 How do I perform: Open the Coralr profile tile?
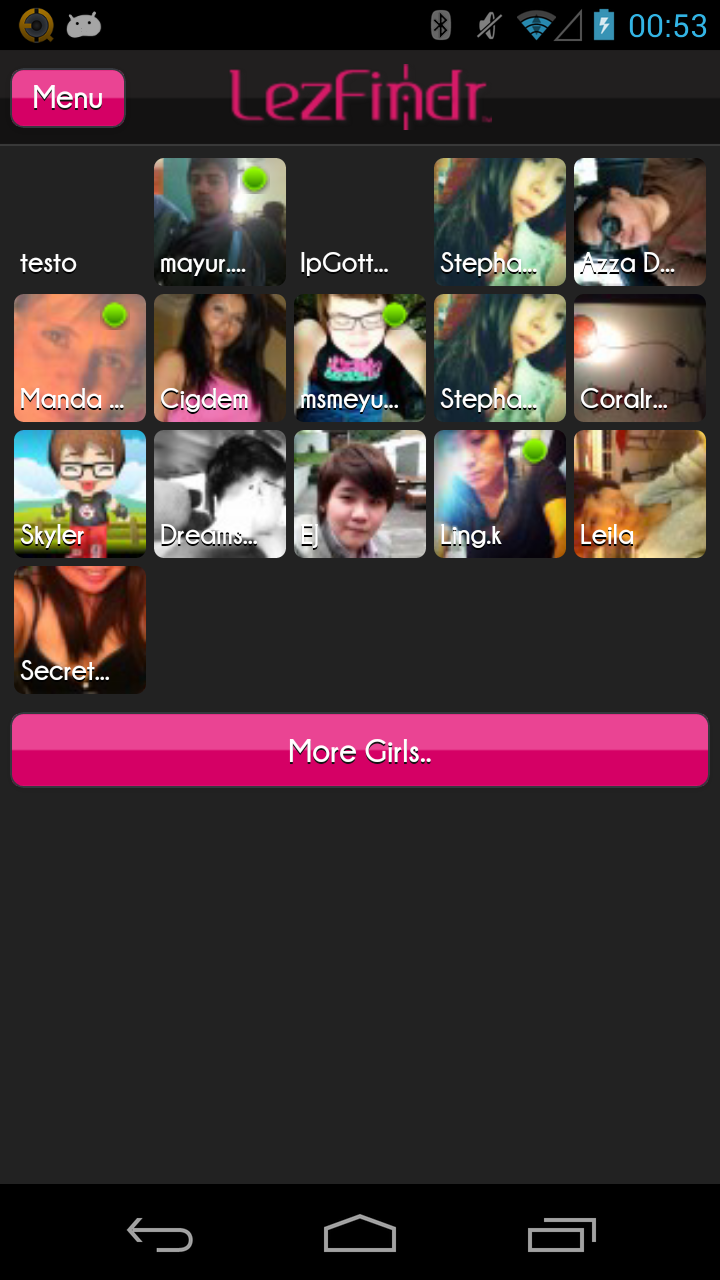point(640,358)
